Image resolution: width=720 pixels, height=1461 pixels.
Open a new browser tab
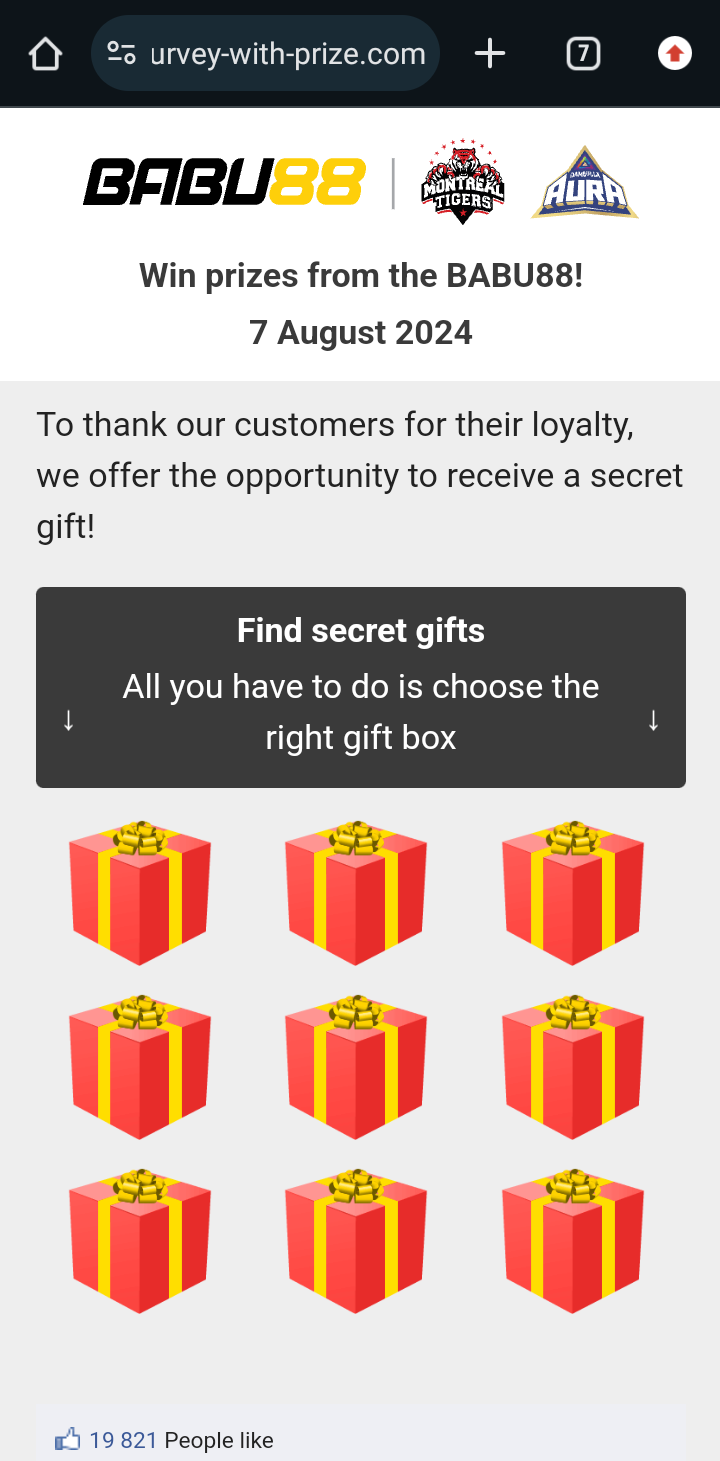[x=490, y=54]
